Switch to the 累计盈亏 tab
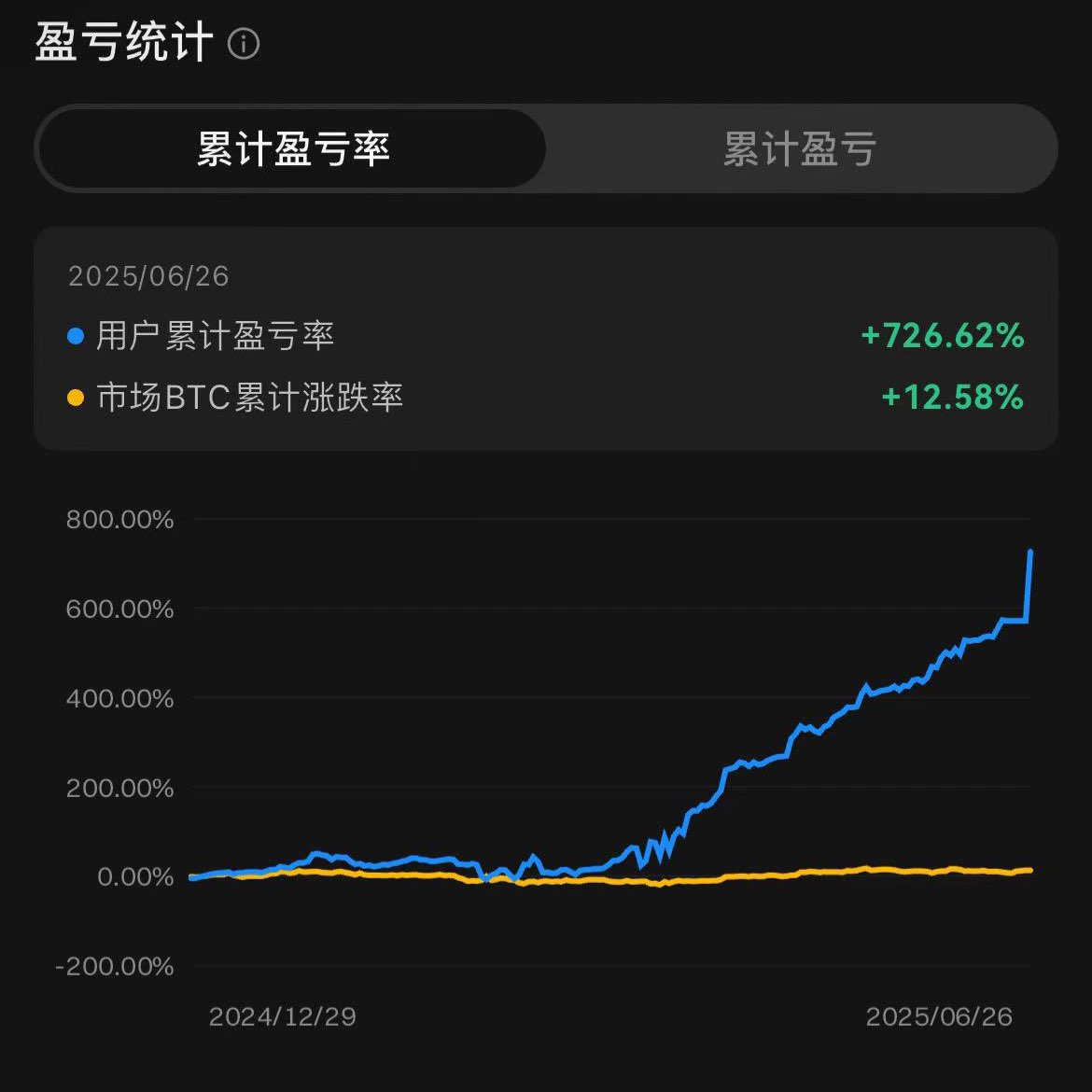The image size is (1092, 1092). (800, 149)
